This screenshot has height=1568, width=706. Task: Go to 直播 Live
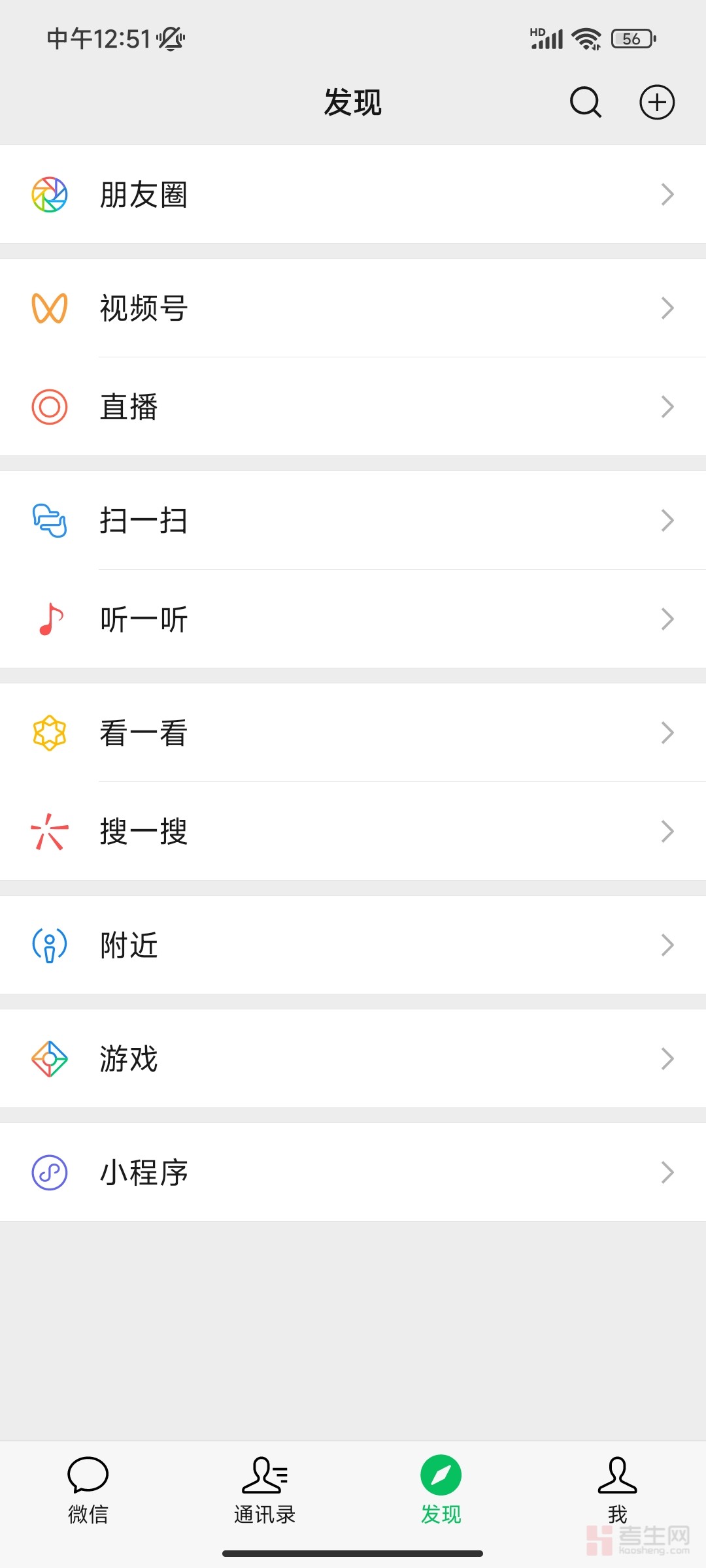[x=353, y=407]
